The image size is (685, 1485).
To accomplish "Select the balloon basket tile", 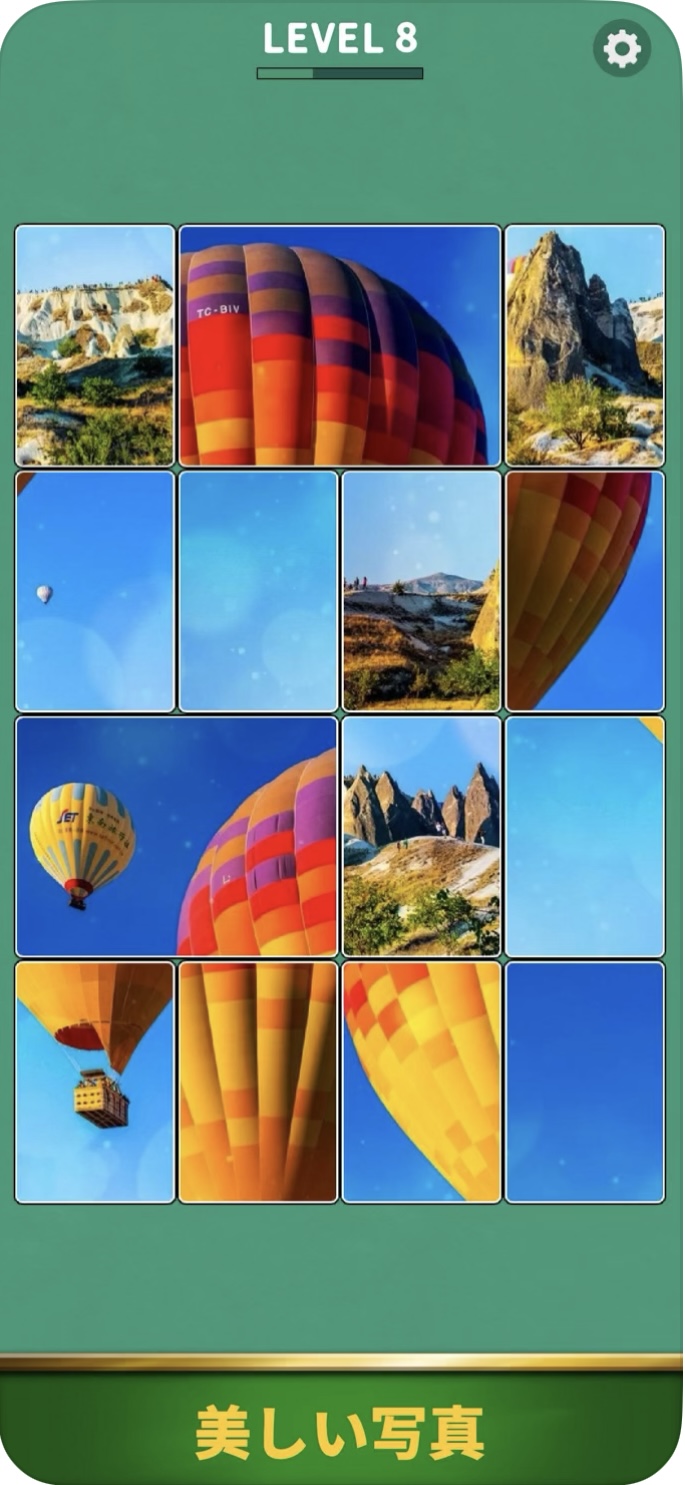I will 95,1082.
